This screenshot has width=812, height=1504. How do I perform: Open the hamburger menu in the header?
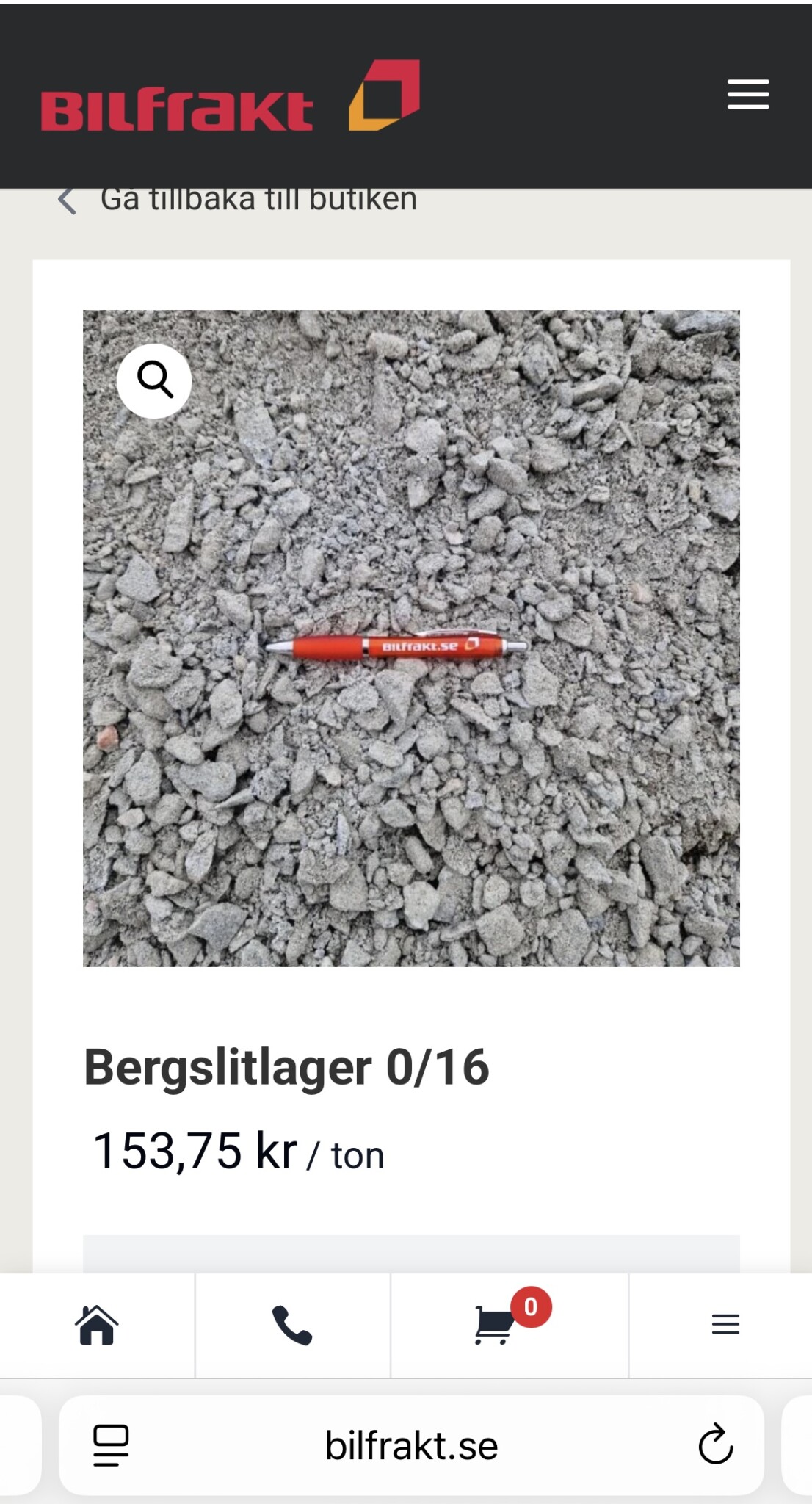[747, 95]
